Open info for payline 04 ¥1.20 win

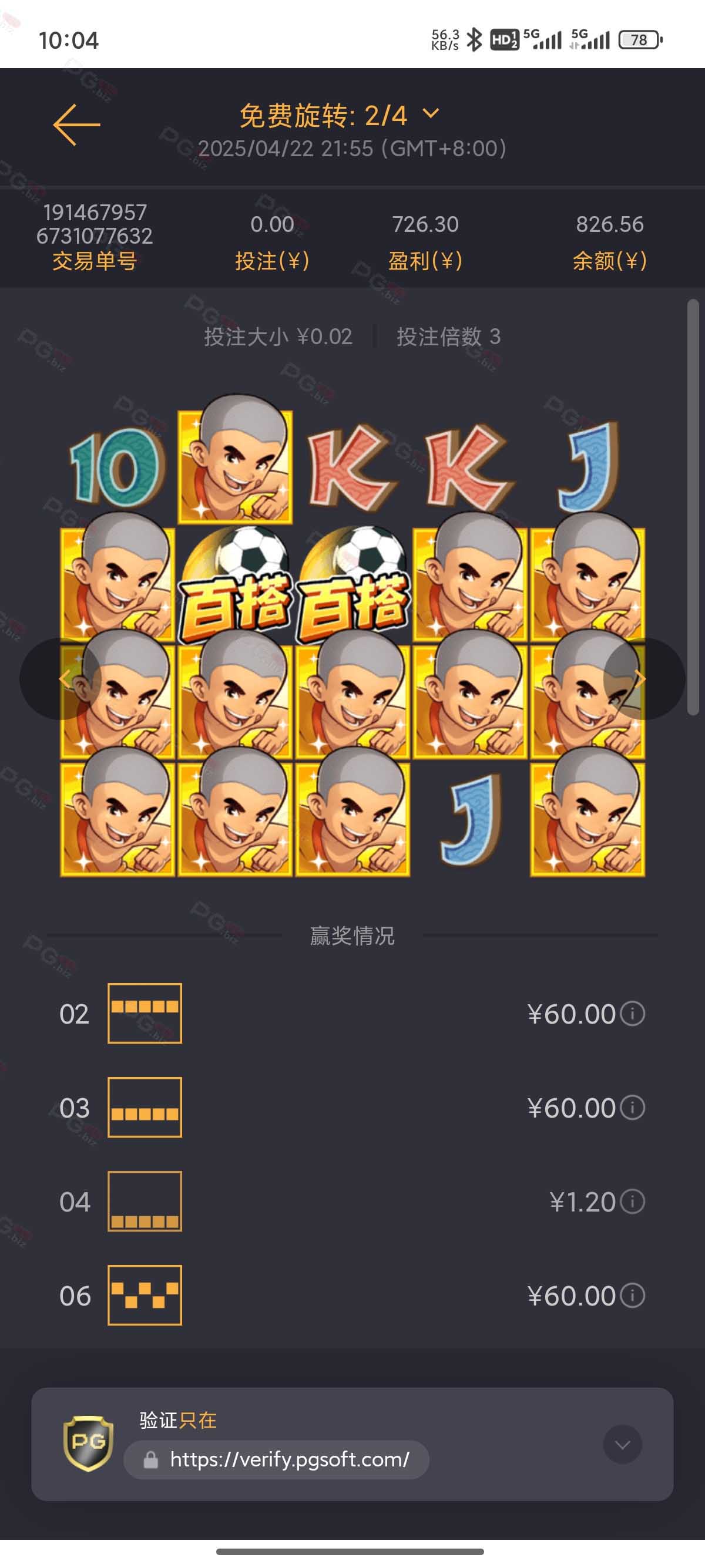(633, 1202)
